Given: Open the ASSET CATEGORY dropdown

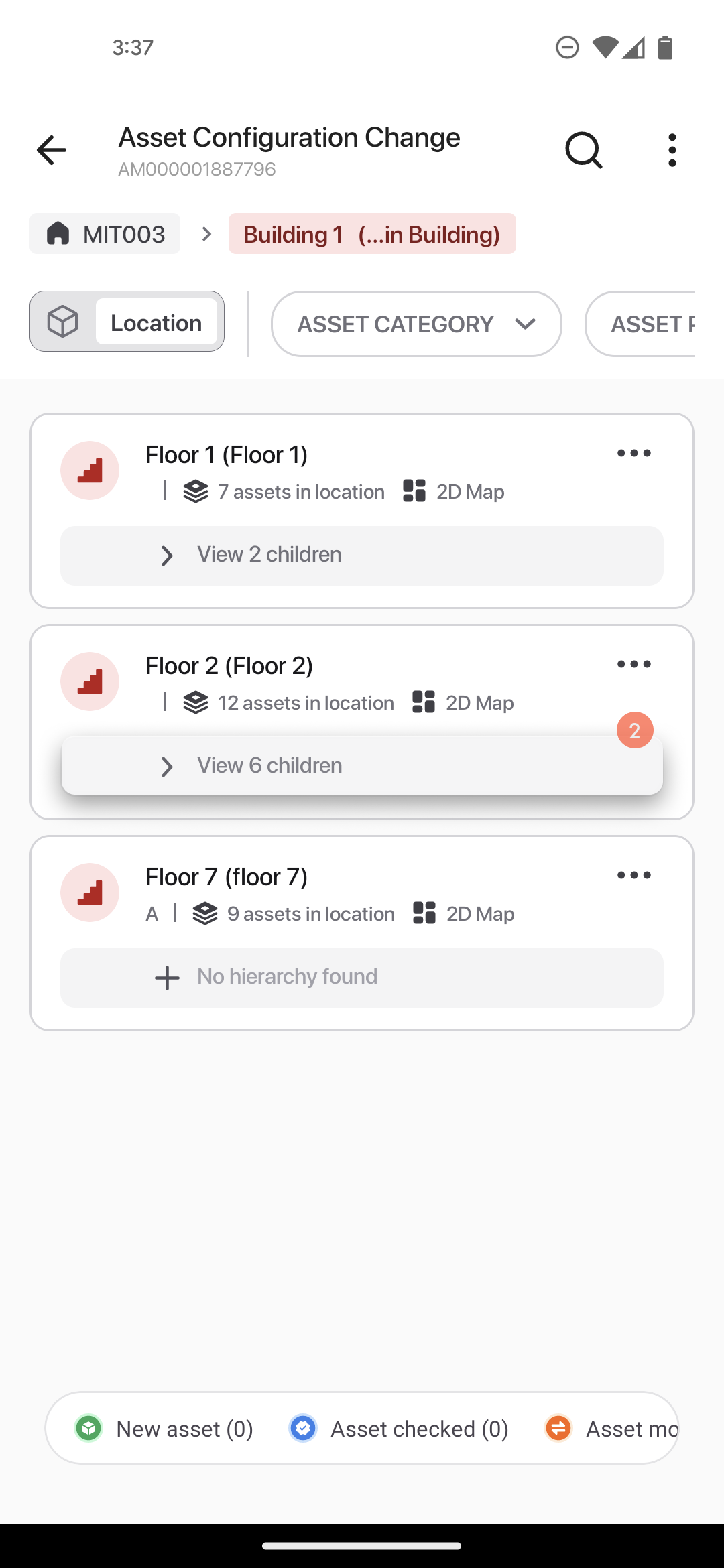Looking at the screenshot, I should point(416,324).
